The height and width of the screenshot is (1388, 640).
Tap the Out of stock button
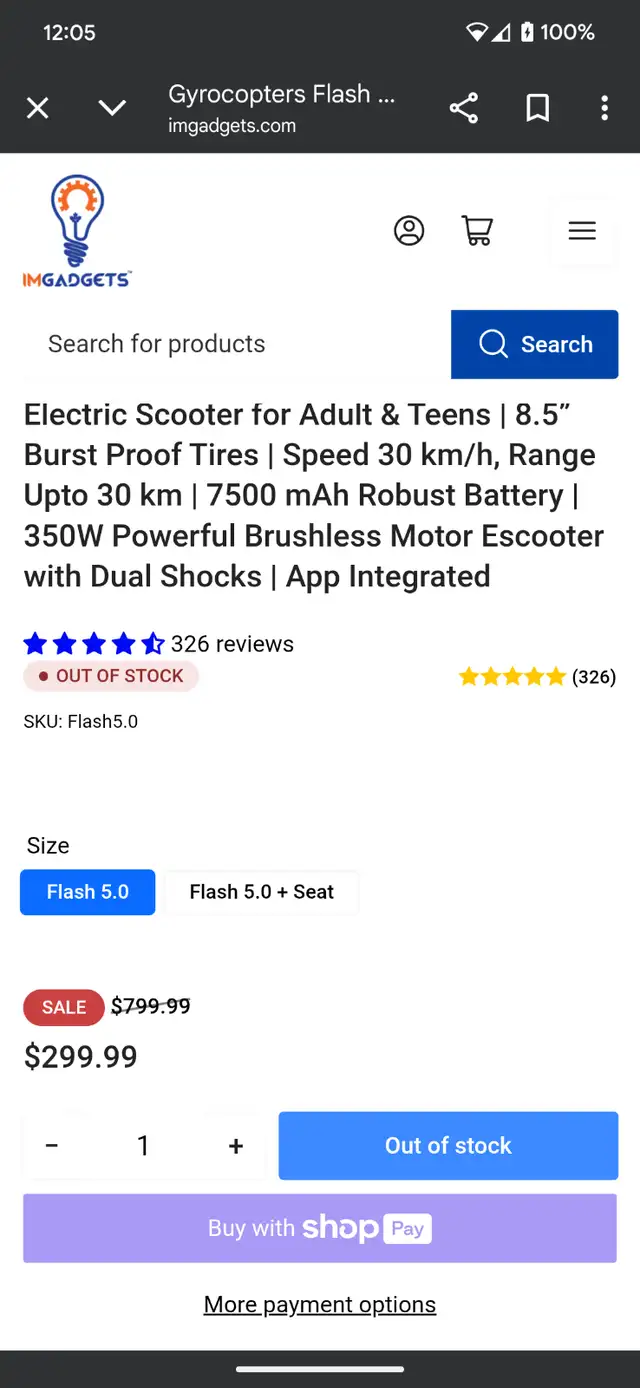pyautogui.click(x=448, y=1146)
